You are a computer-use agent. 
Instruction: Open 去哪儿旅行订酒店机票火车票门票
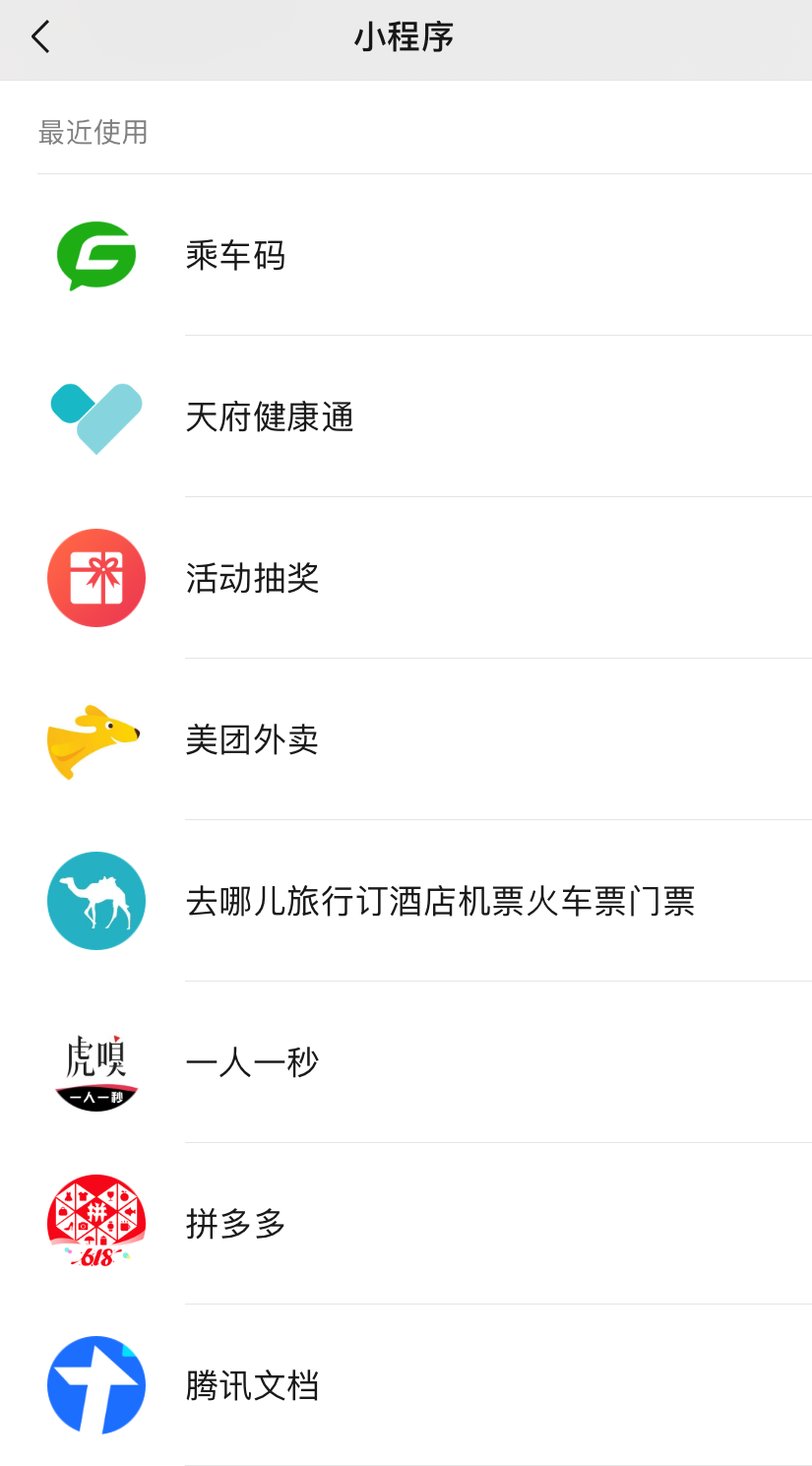pyautogui.click(x=439, y=902)
